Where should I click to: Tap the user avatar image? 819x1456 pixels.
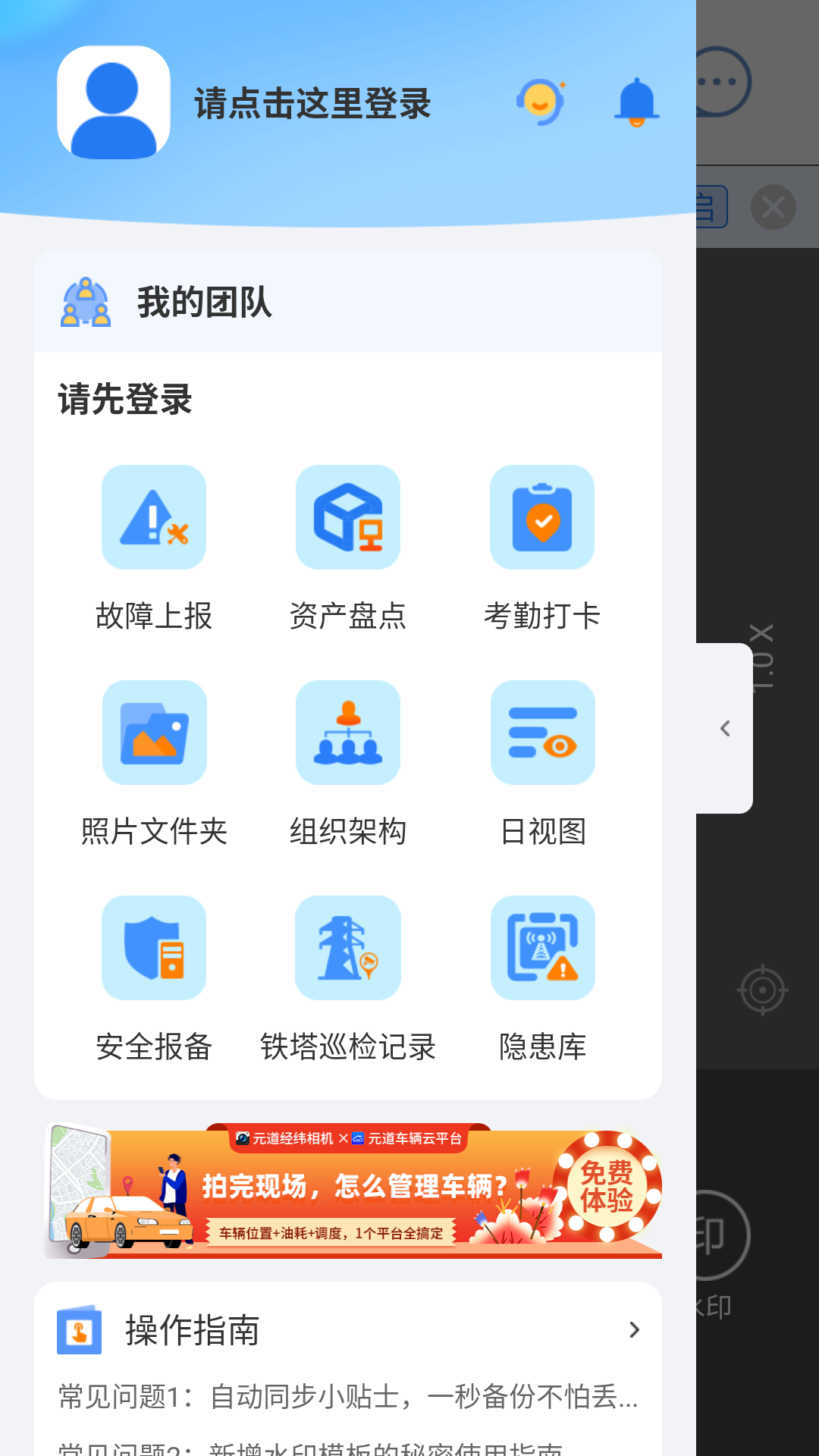tap(112, 103)
